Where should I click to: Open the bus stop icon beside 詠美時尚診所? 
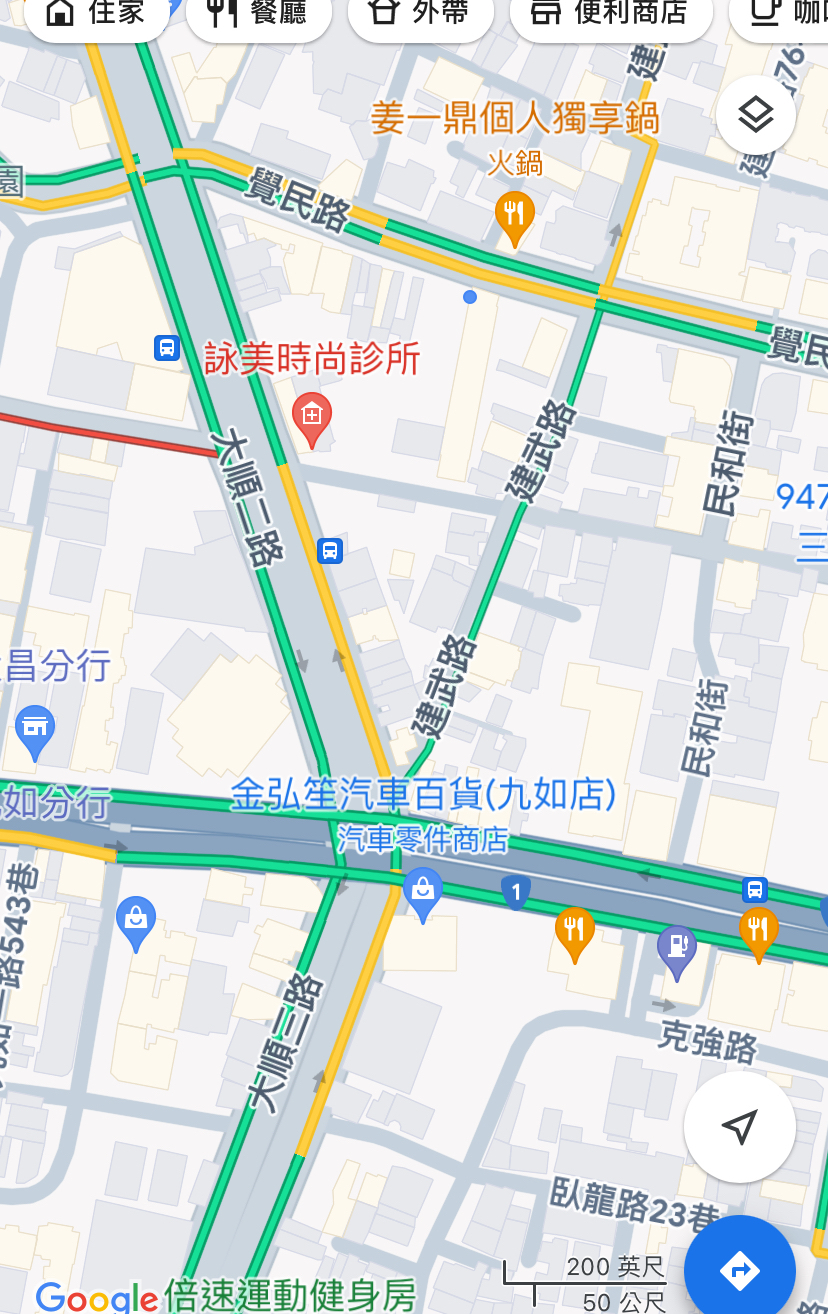pyautogui.click(x=166, y=348)
